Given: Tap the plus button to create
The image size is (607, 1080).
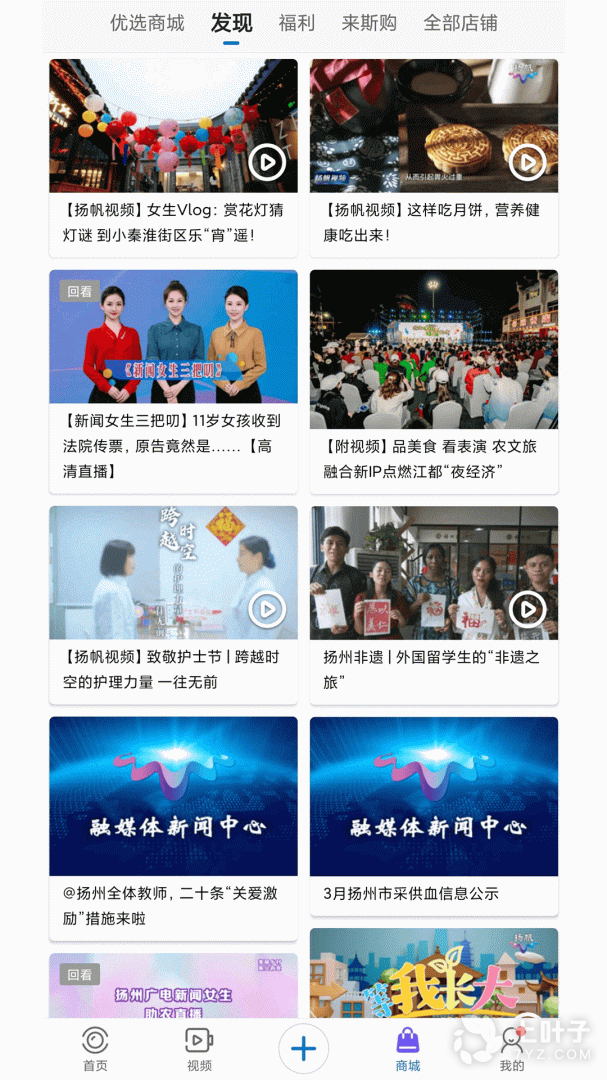Looking at the screenshot, I should (x=303, y=1048).
